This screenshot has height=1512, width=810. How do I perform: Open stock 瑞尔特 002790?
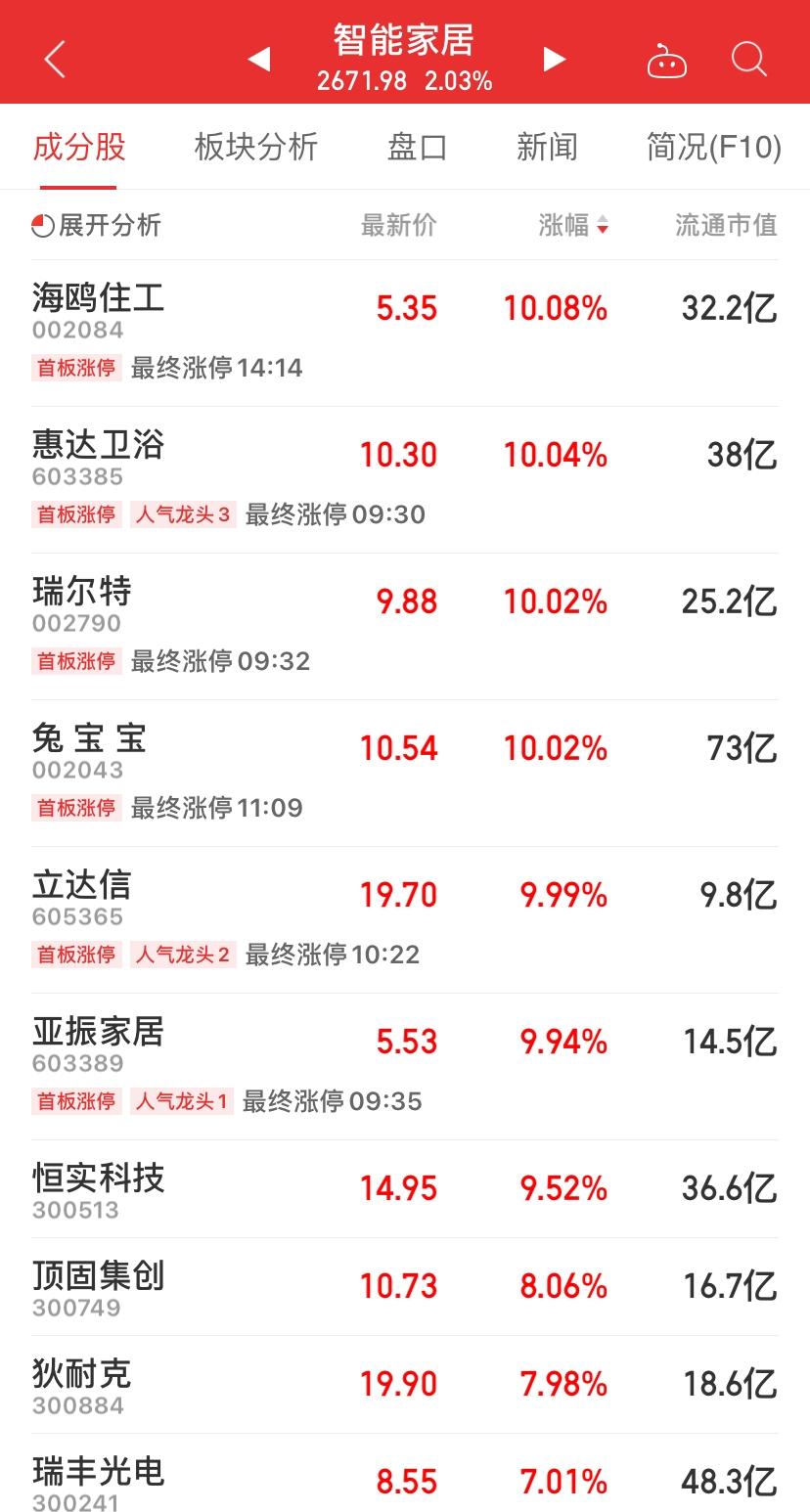pyautogui.click(x=405, y=627)
